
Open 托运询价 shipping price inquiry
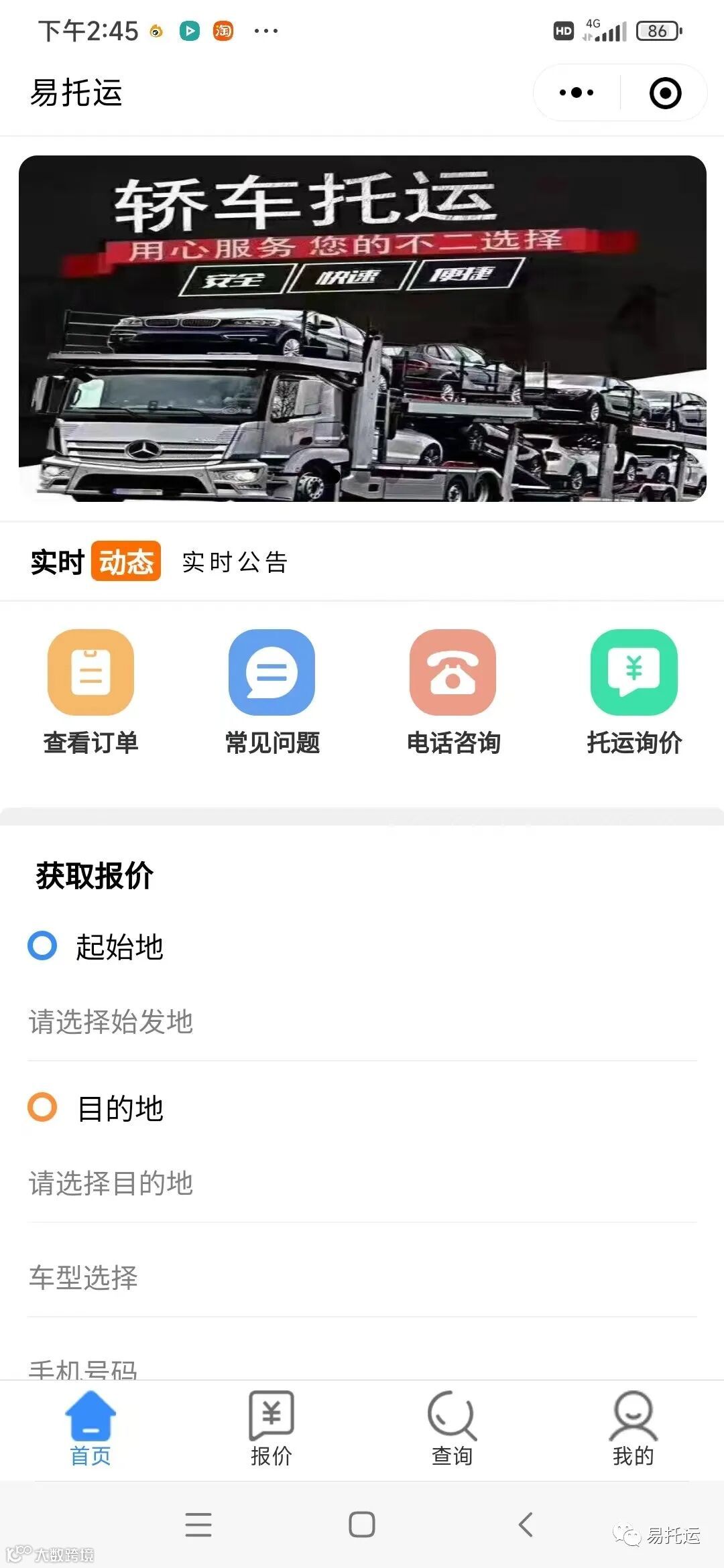[x=633, y=692]
